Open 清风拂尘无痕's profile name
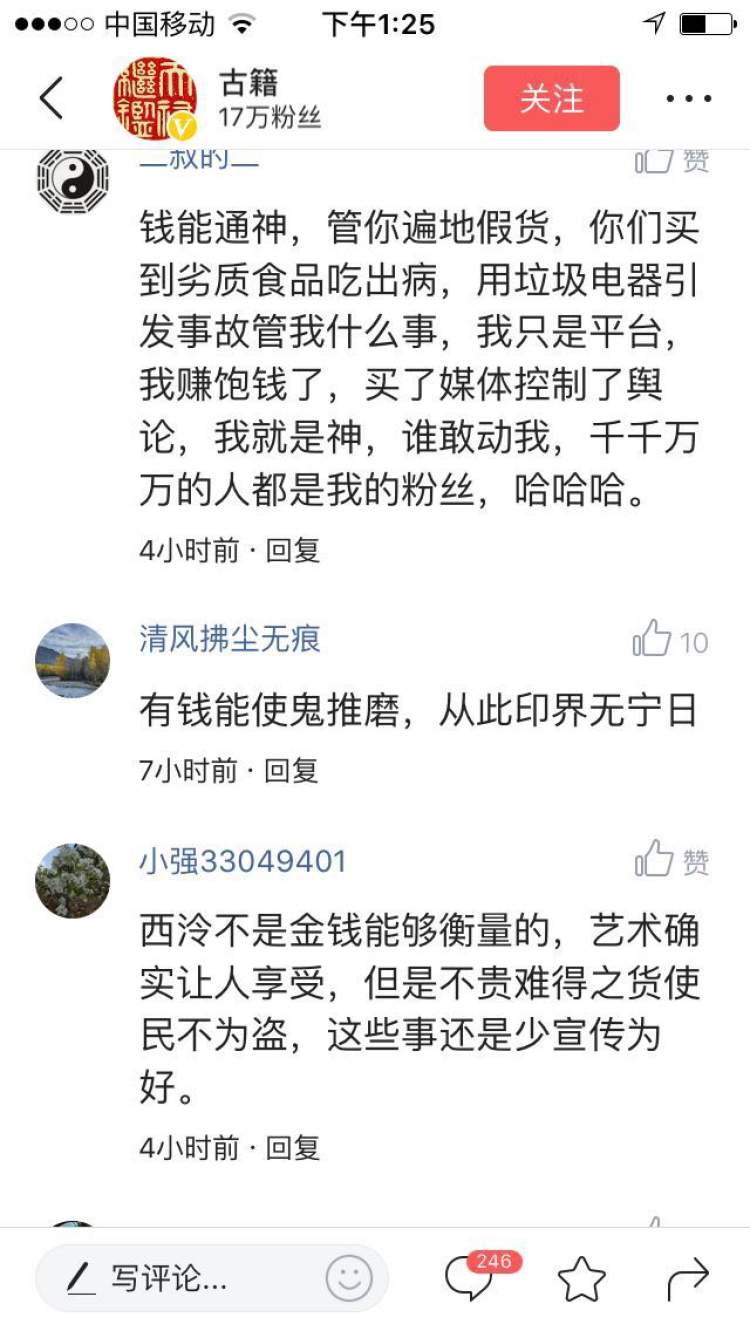 coord(230,640)
